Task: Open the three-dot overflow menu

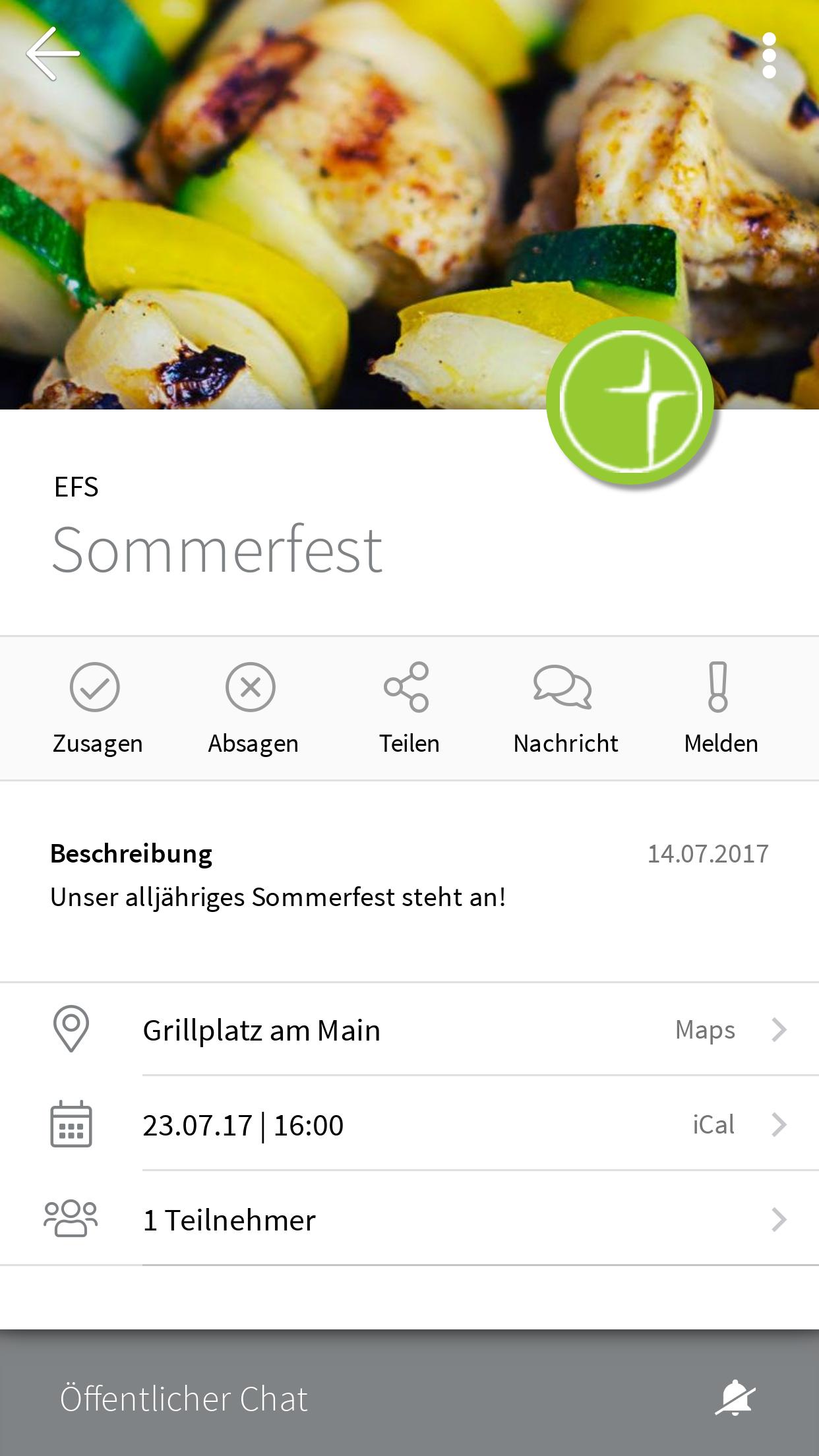Action: pyautogui.click(x=769, y=55)
